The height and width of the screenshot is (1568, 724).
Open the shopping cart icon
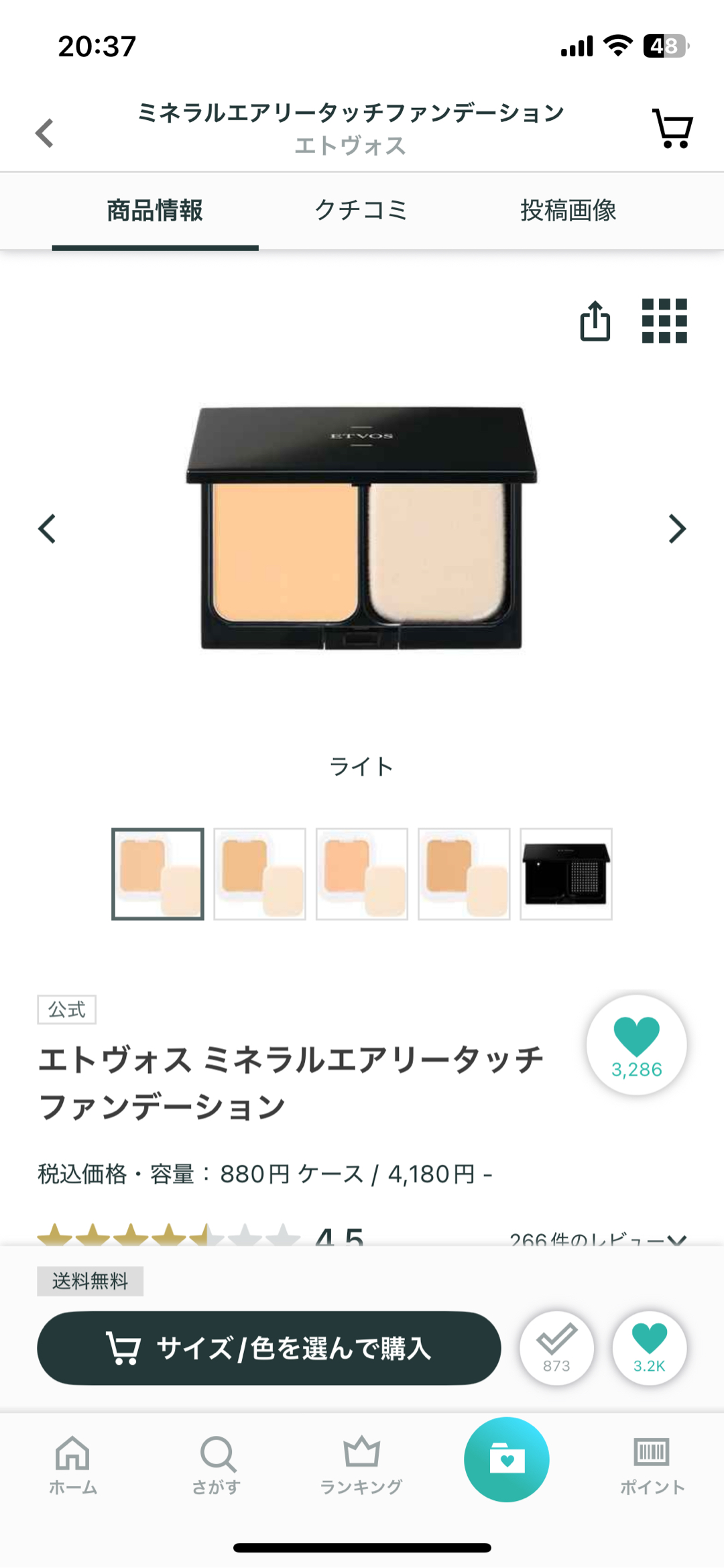click(x=672, y=128)
